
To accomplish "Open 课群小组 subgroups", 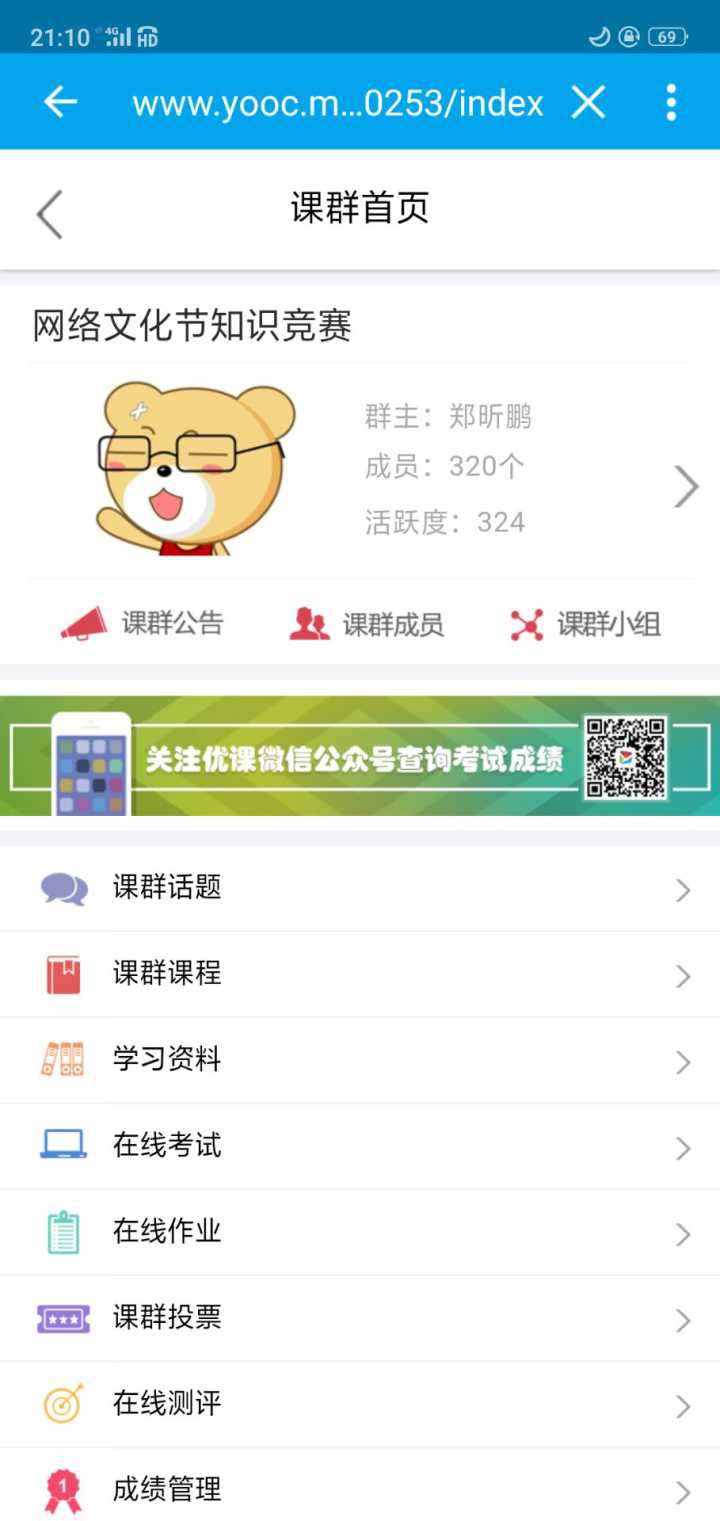I will coord(586,624).
